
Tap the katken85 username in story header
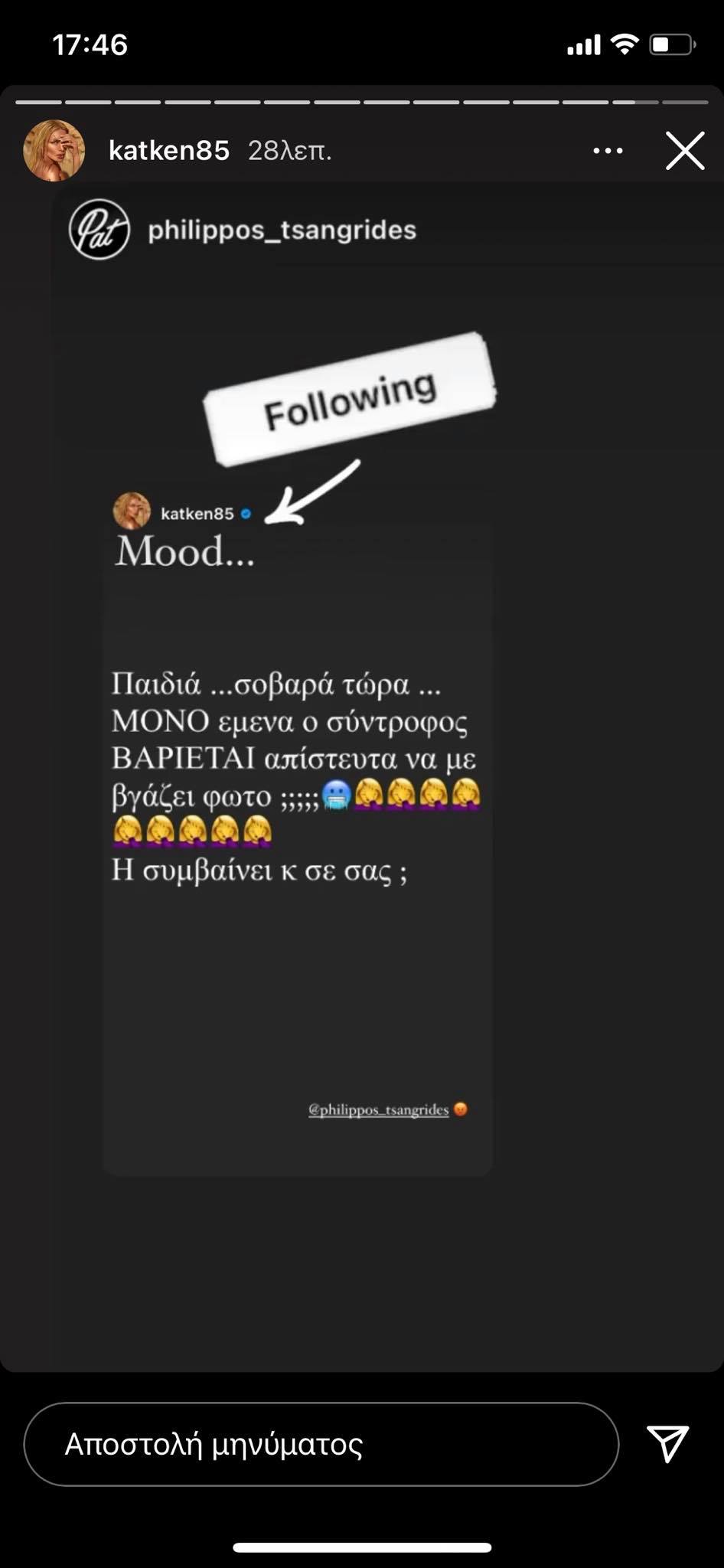tap(169, 151)
